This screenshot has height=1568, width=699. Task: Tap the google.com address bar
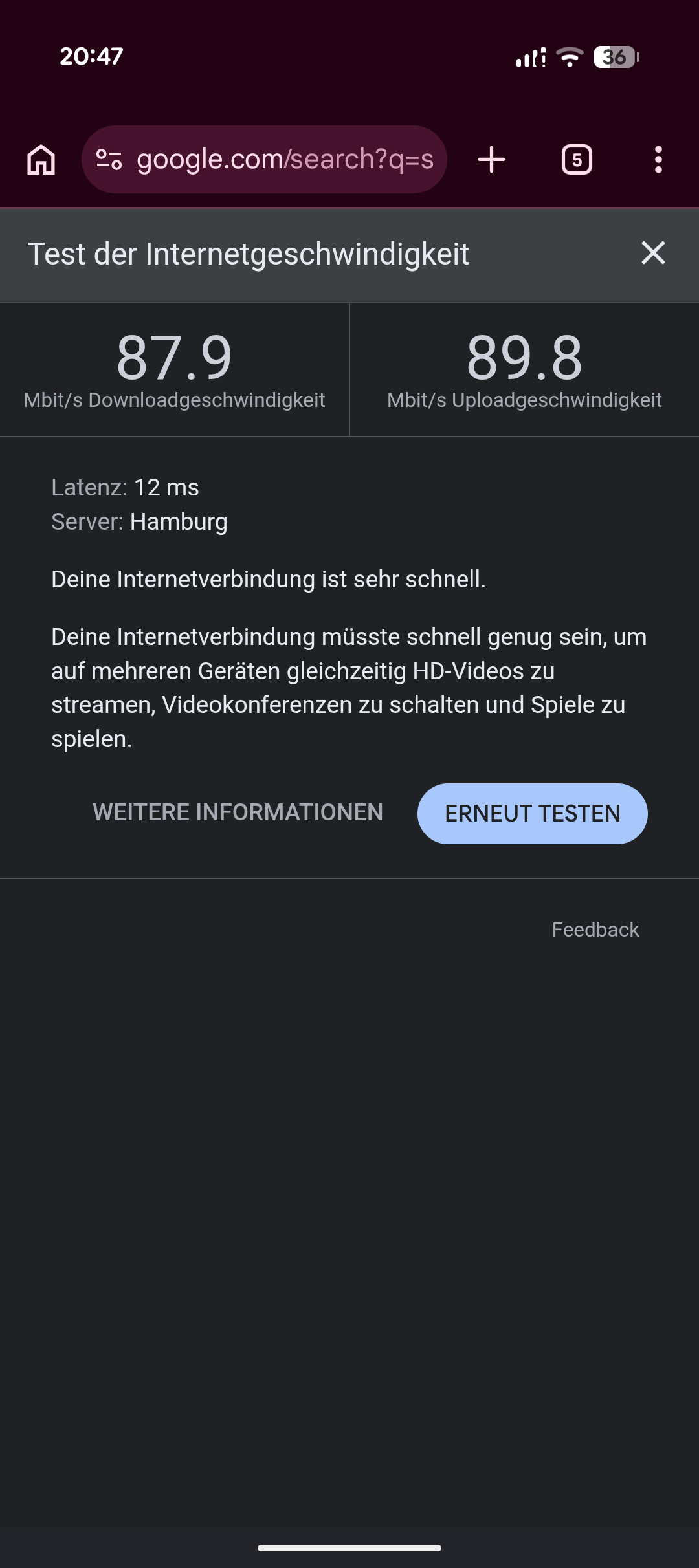tap(264, 160)
